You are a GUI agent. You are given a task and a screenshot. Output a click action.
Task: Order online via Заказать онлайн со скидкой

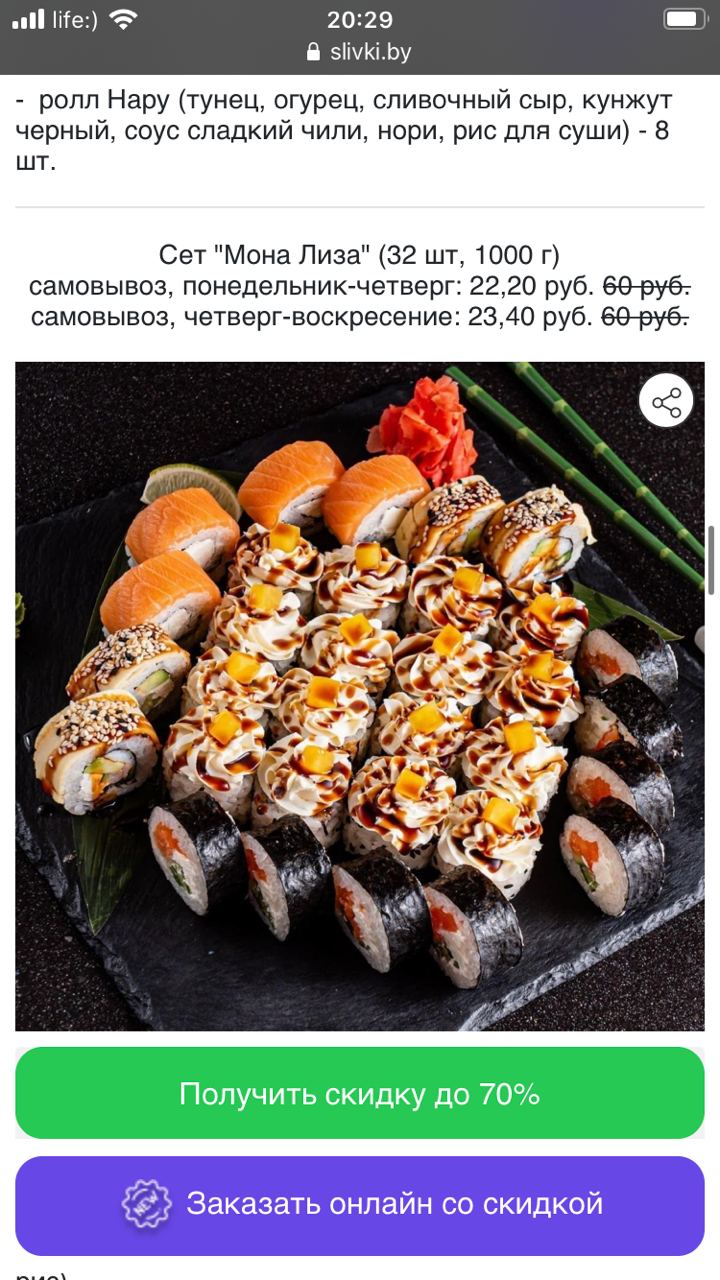pyautogui.click(x=360, y=1204)
